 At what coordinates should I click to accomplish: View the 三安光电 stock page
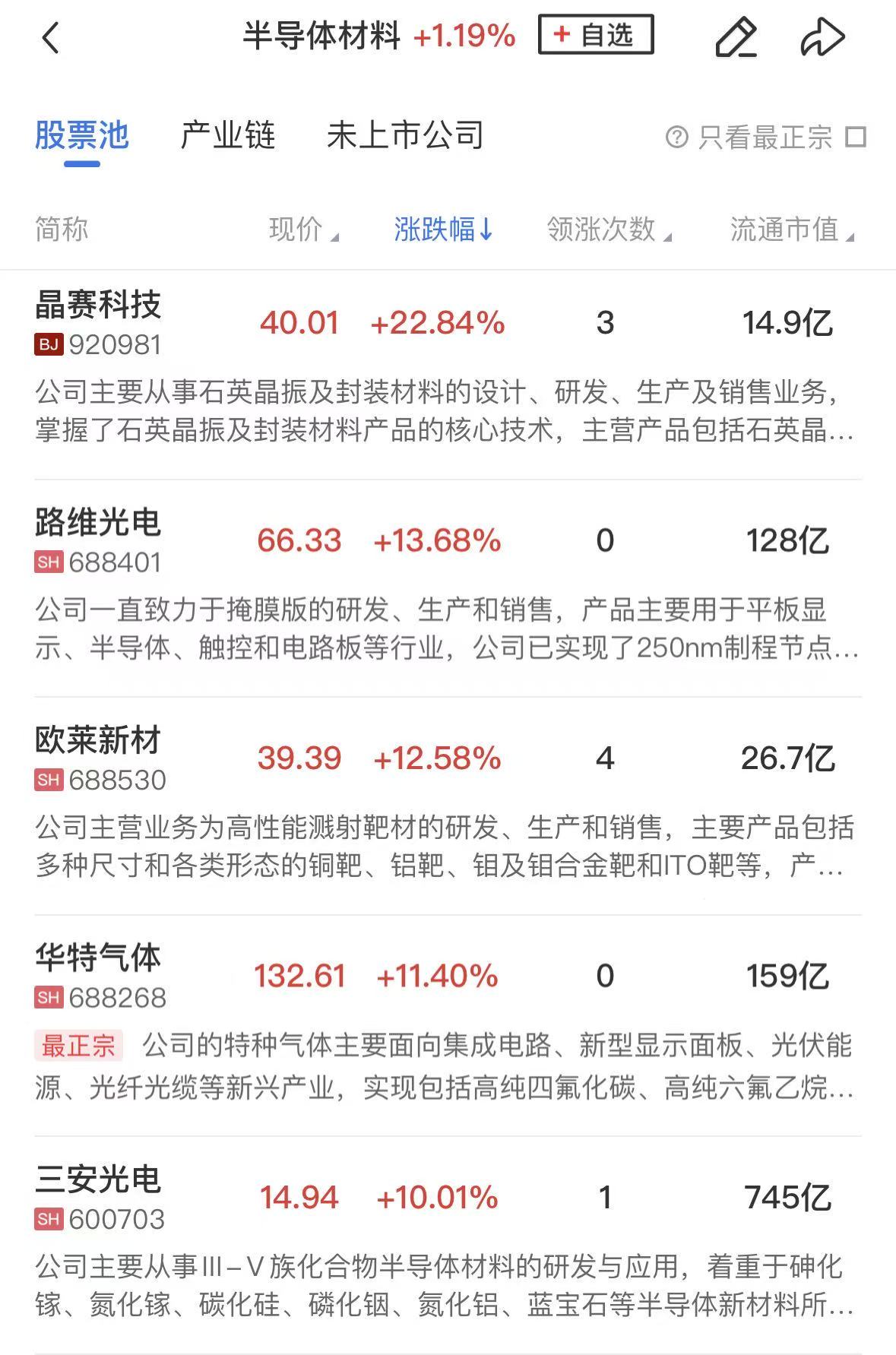(99, 1180)
